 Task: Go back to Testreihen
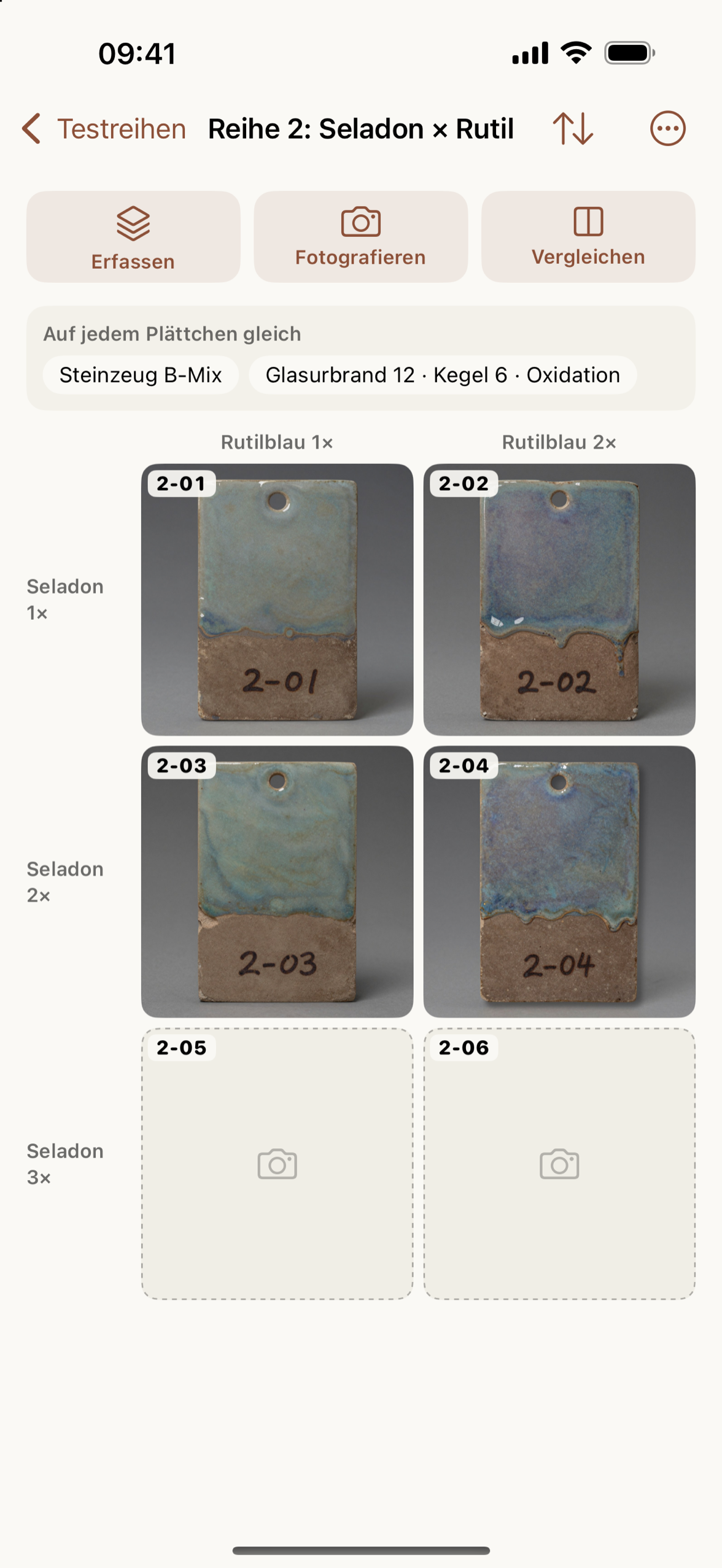tap(104, 129)
